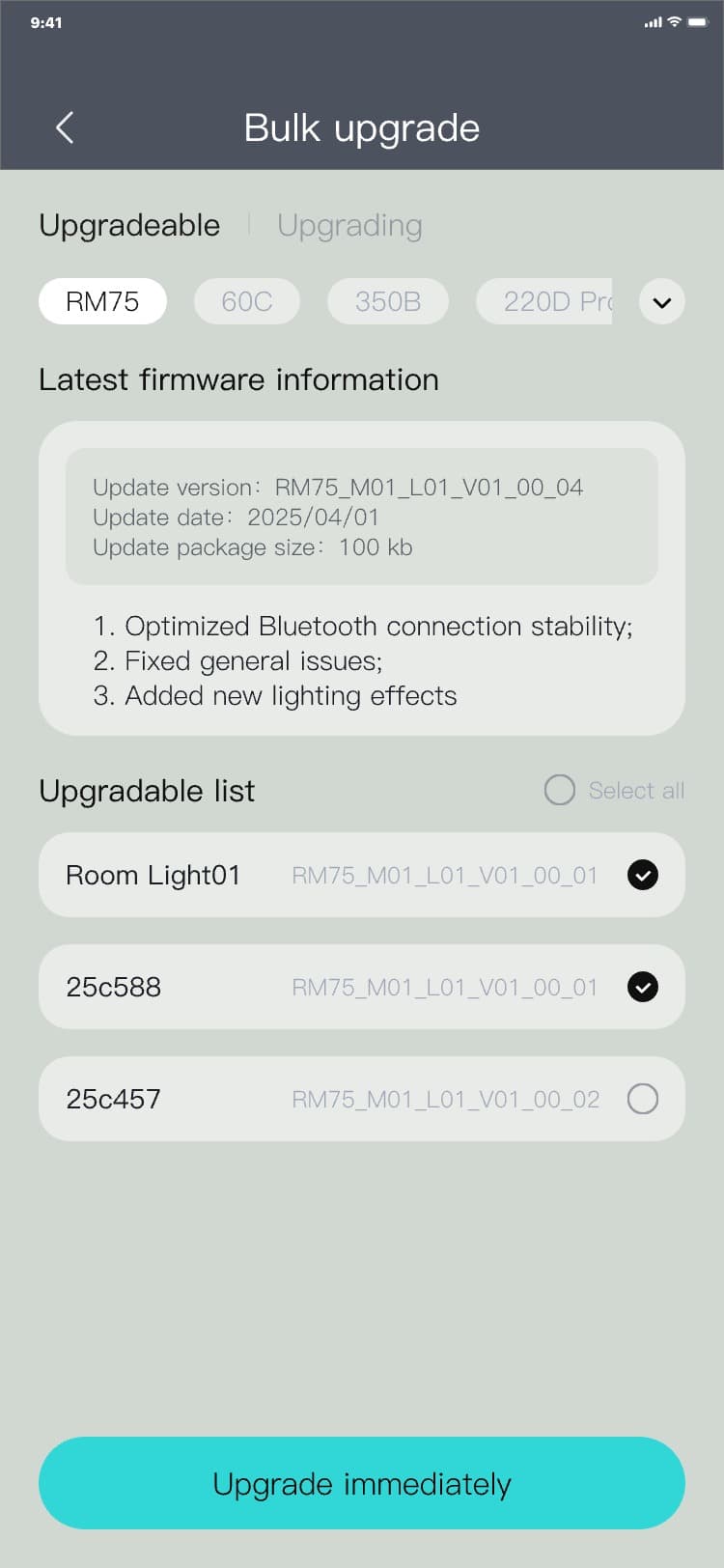This screenshot has height=1568, width=724.
Task: Select device 25c457 for upgrade
Action: click(x=643, y=1099)
